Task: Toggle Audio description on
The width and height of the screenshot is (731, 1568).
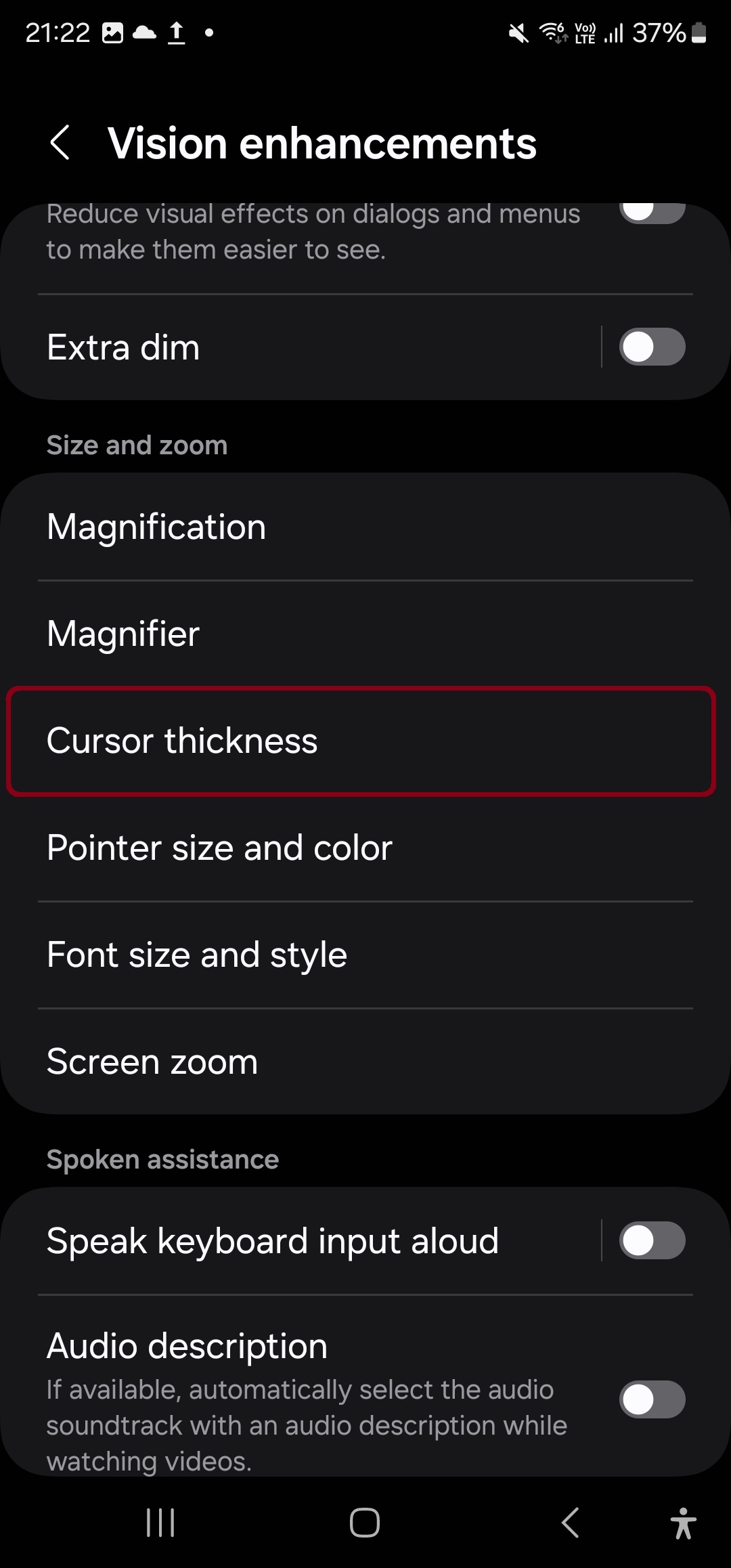Action: pyautogui.click(x=652, y=1399)
